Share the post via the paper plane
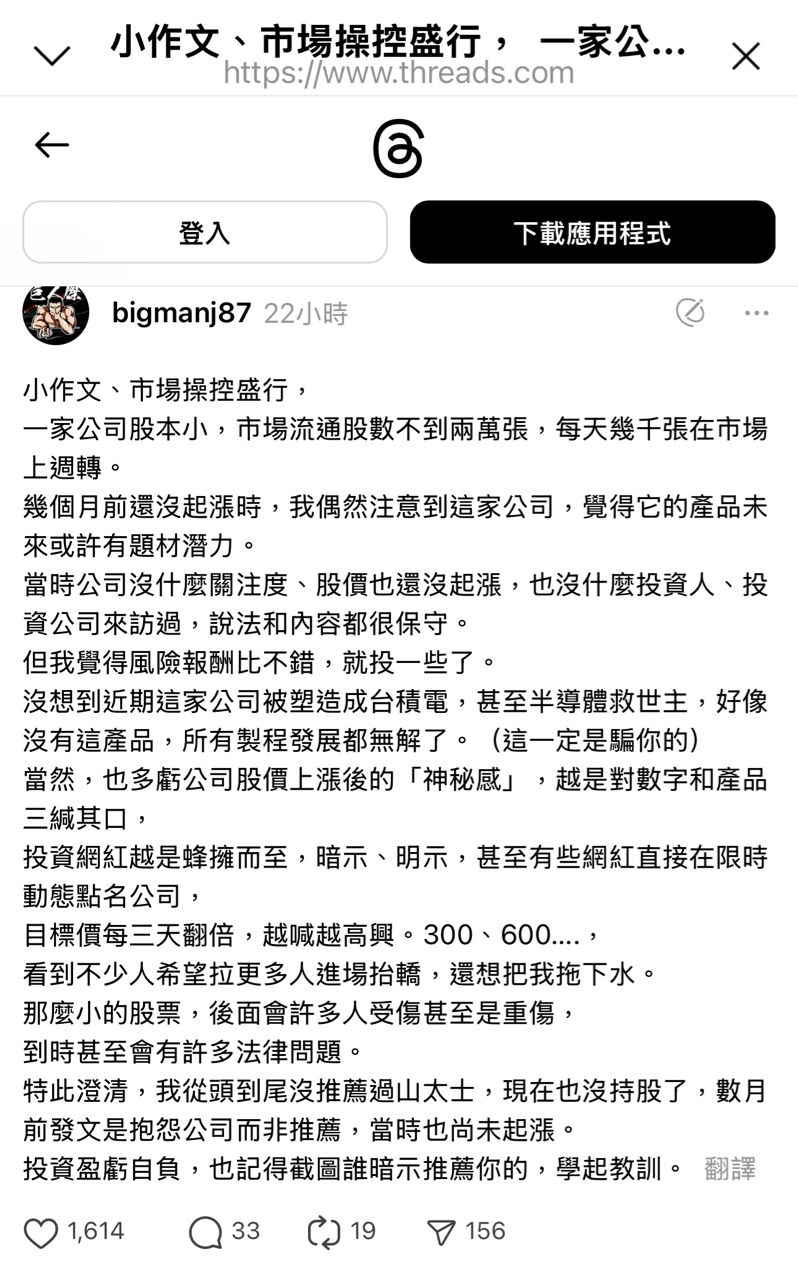 (x=441, y=1232)
